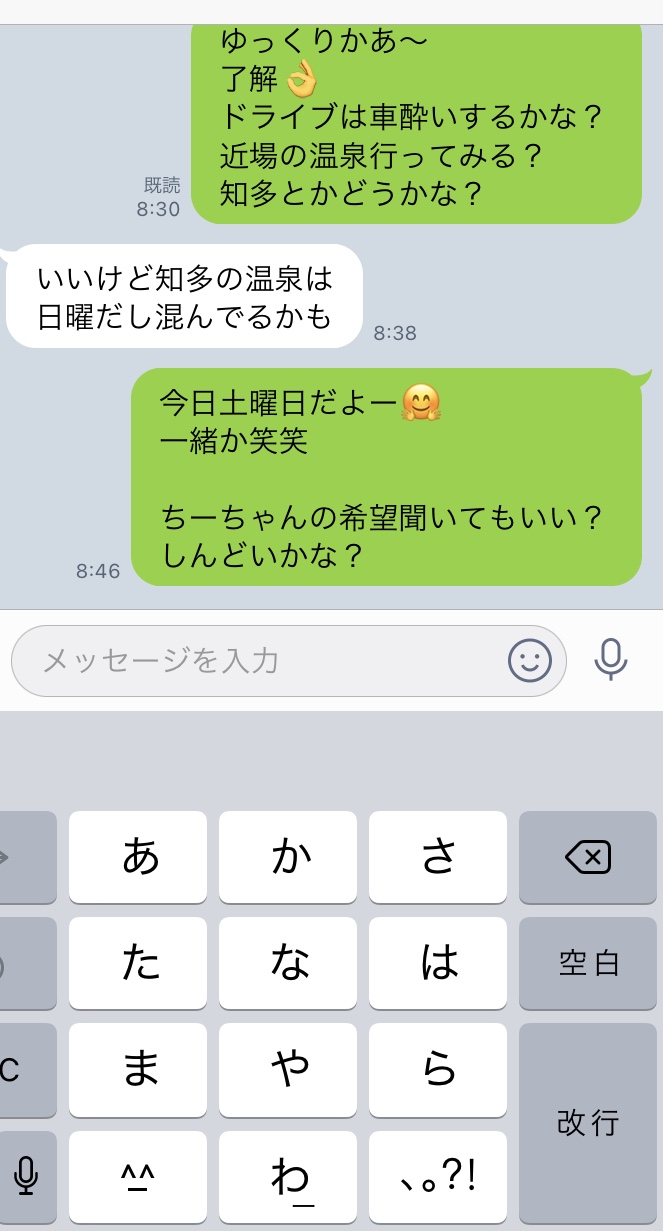
Task: Tap the は key
Action: click(x=438, y=963)
